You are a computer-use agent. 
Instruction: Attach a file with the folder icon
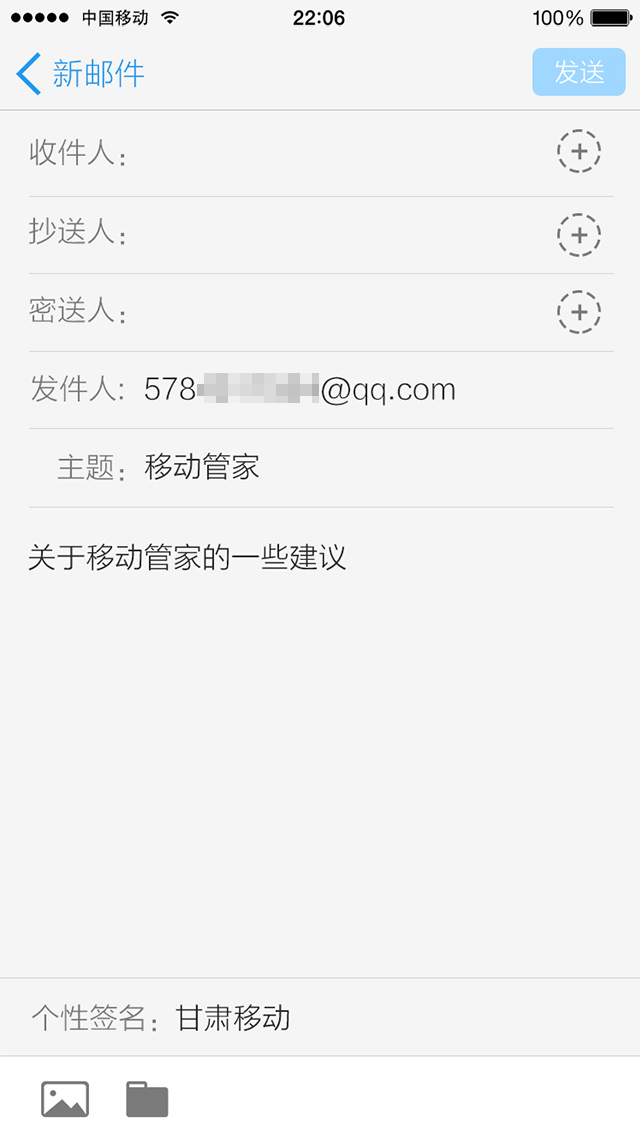[x=147, y=1099]
